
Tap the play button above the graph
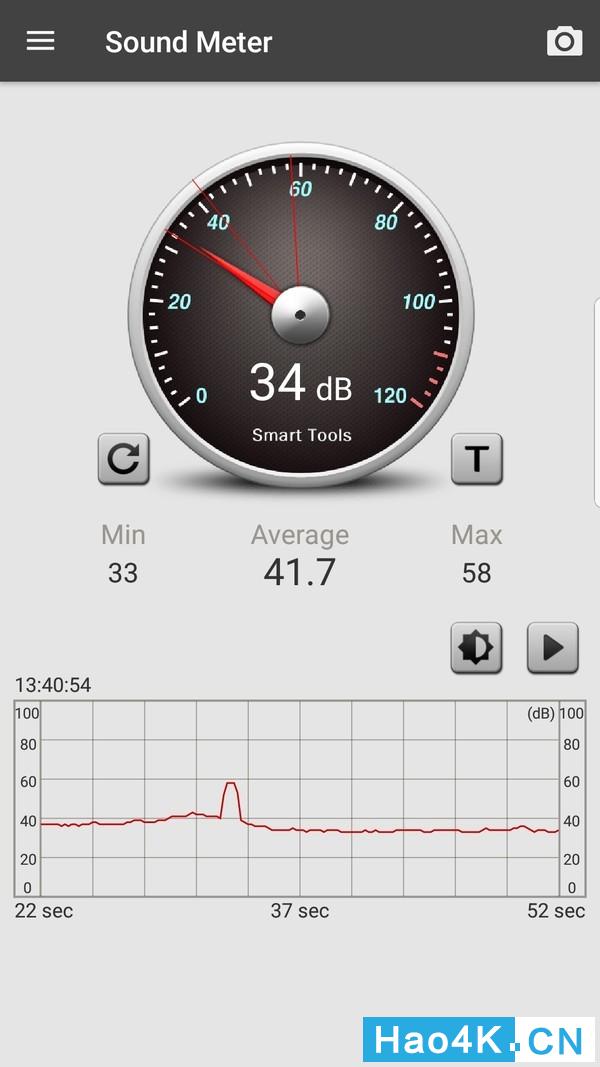pos(553,648)
